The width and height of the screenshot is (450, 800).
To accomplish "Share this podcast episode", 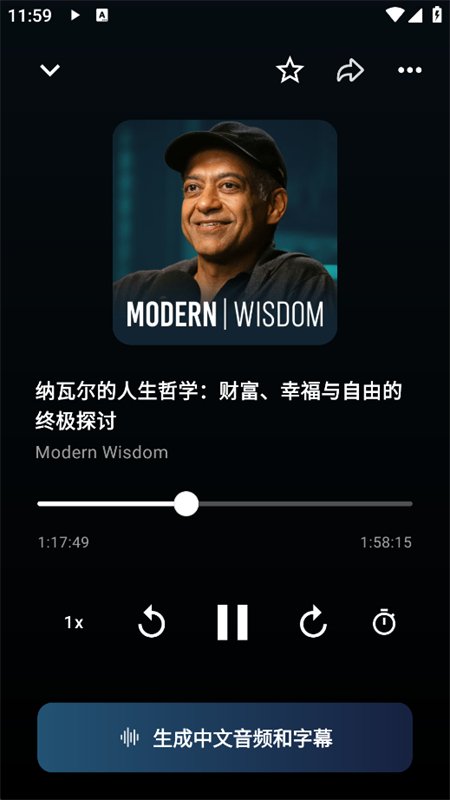I will point(350,70).
